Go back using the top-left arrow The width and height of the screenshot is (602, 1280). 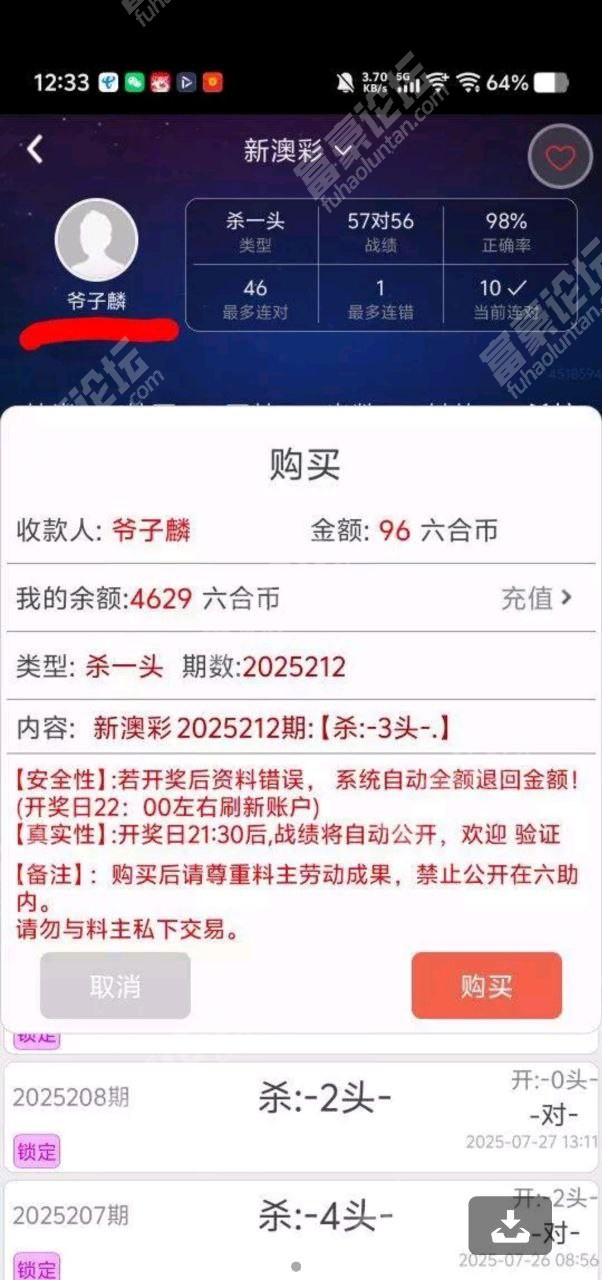[x=35, y=150]
